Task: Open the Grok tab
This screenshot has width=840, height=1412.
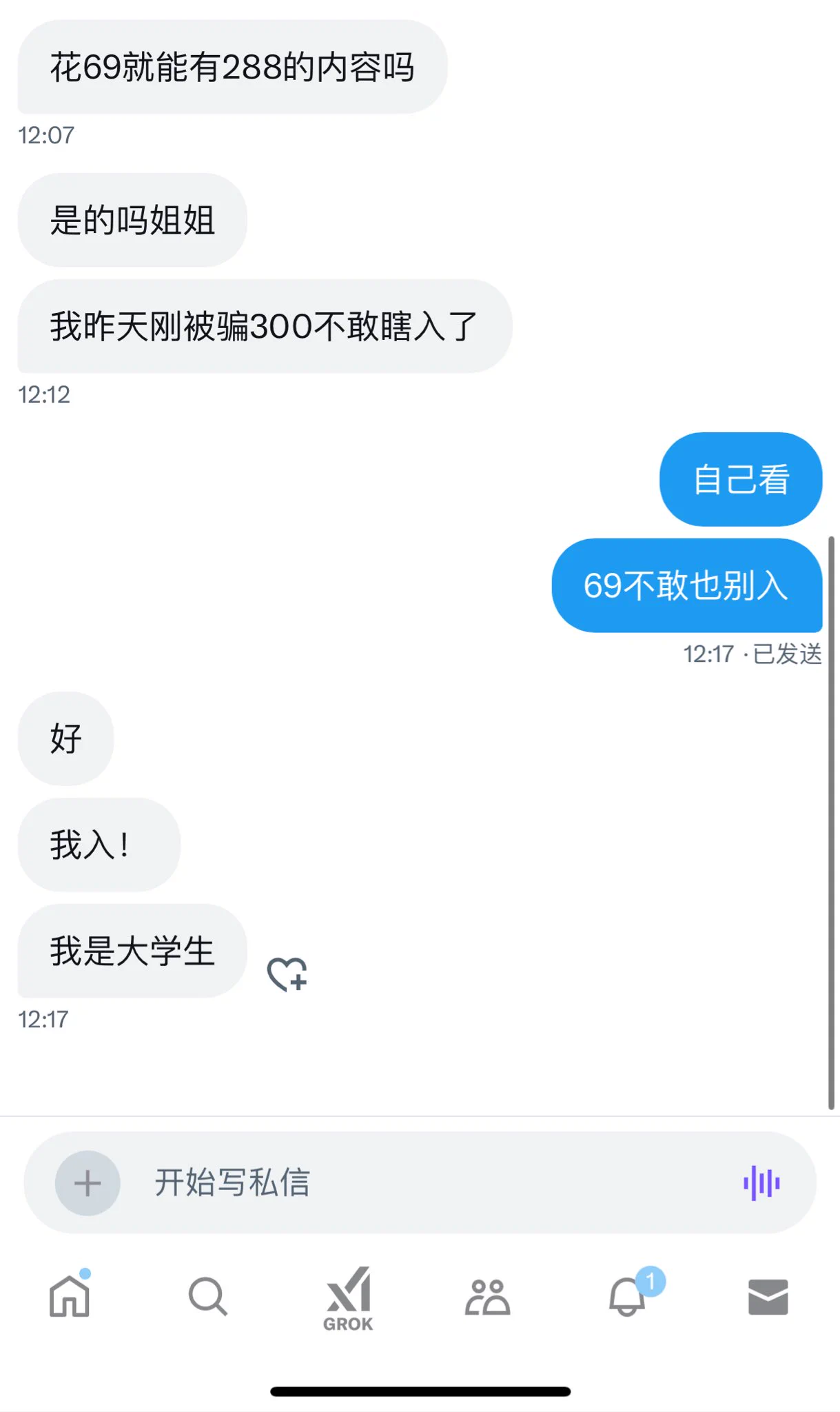Action: [x=349, y=1298]
